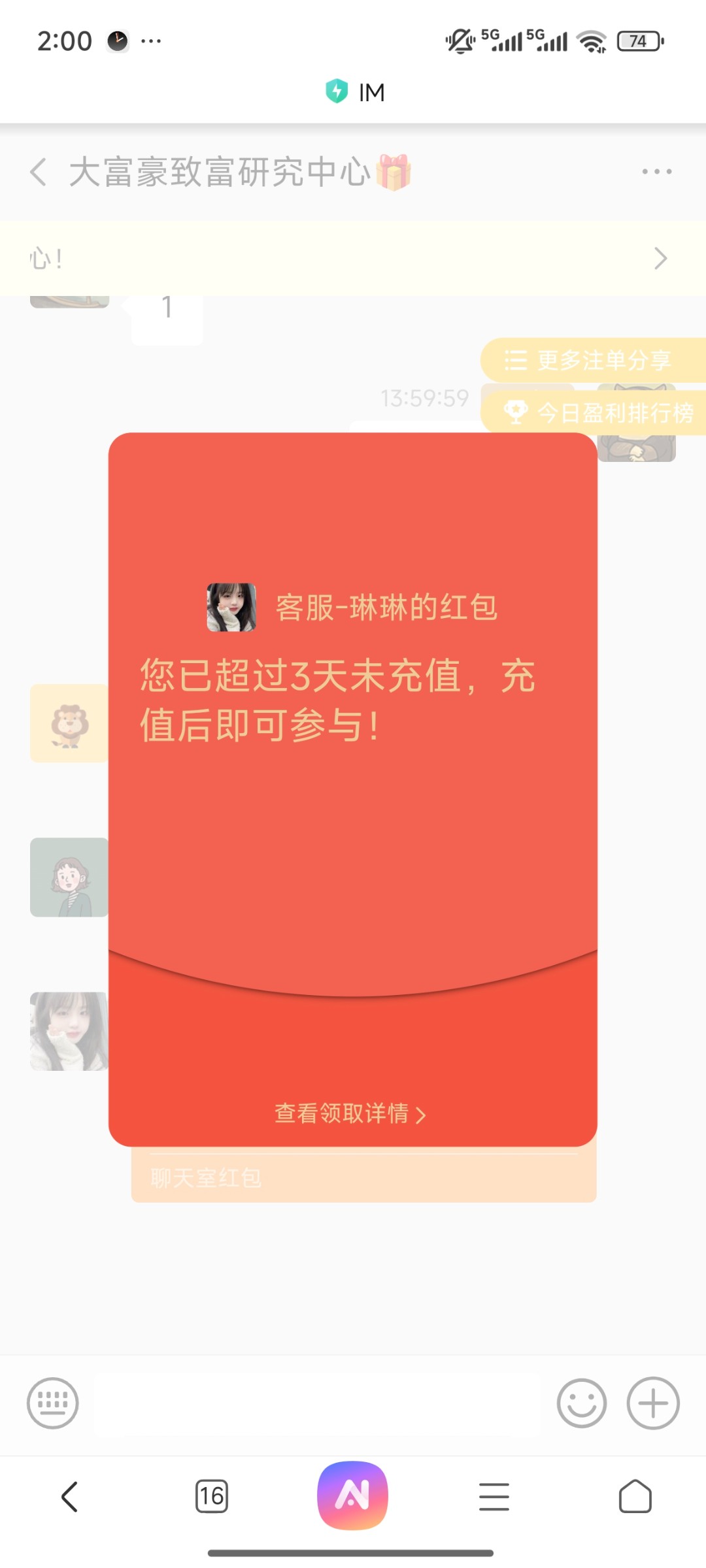706x1568 pixels.
Task: Go back from the chat room
Action: click(39, 172)
